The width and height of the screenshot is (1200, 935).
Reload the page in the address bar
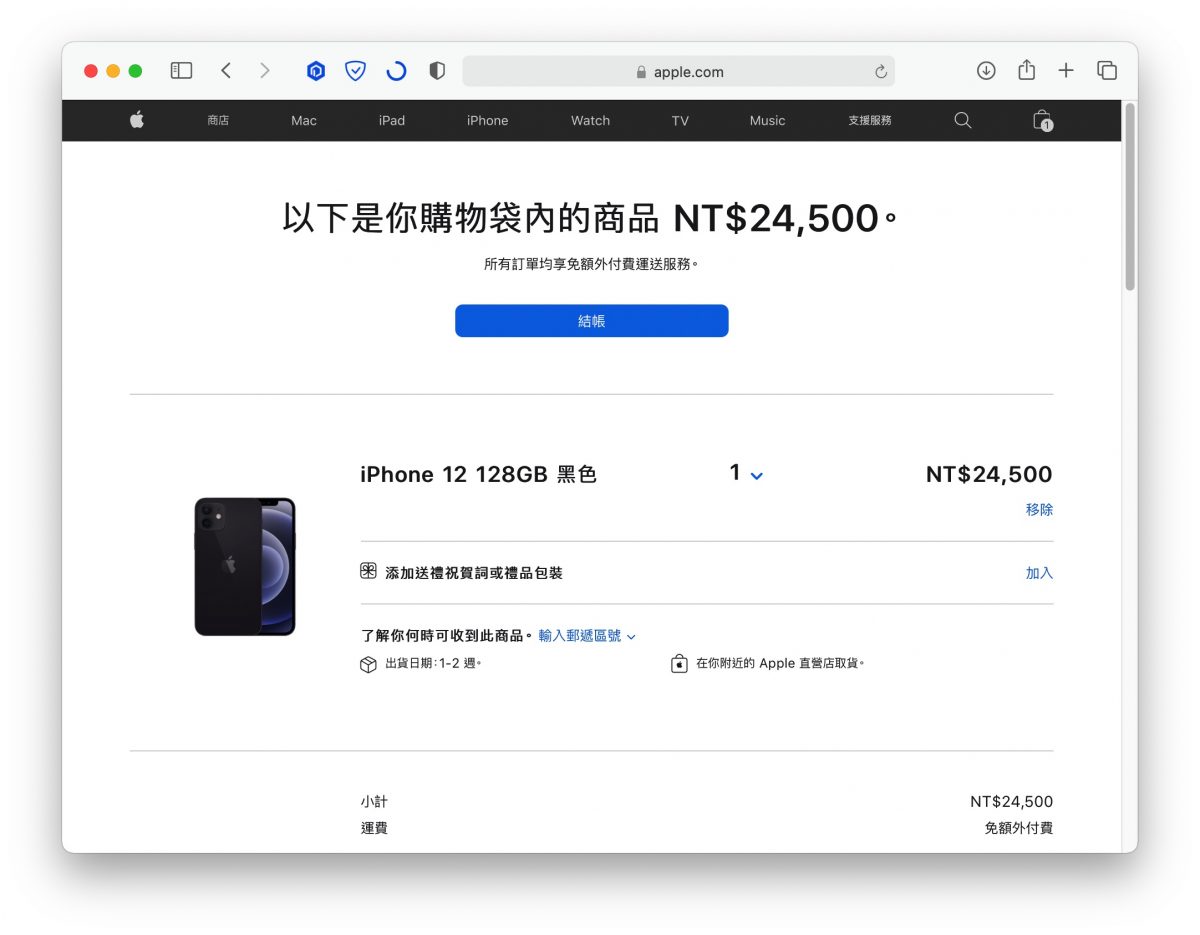pos(880,72)
